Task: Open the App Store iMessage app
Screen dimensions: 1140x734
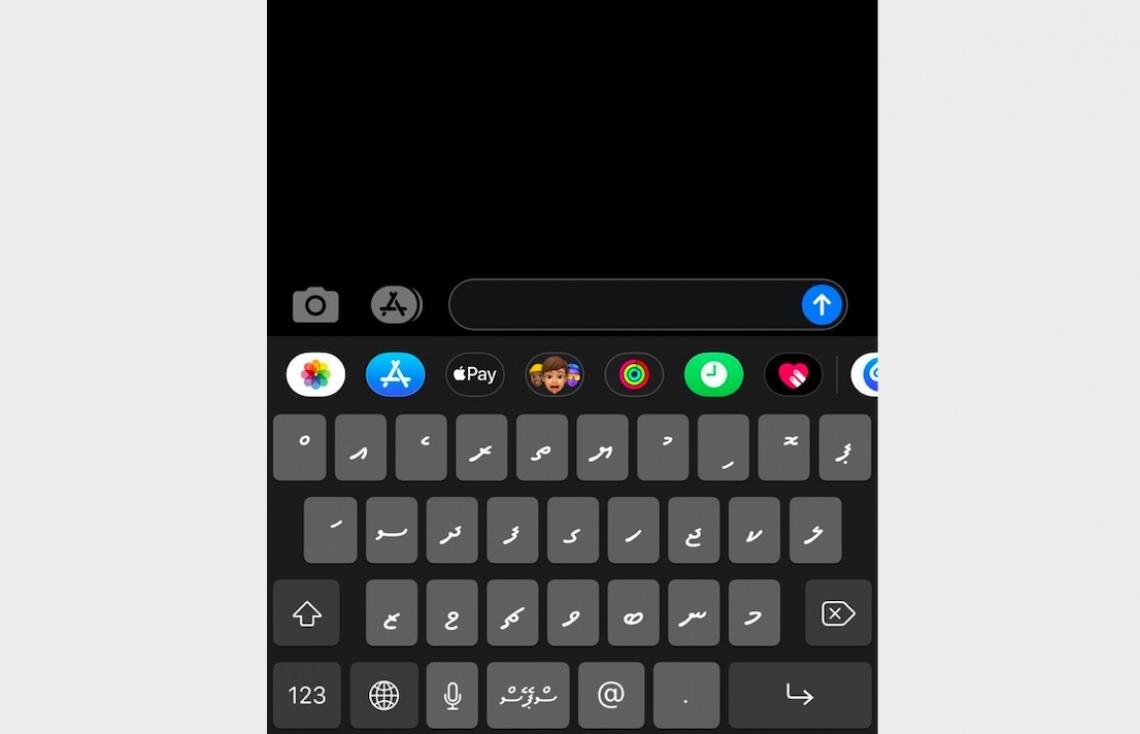Action: click(x=395, y=375)
